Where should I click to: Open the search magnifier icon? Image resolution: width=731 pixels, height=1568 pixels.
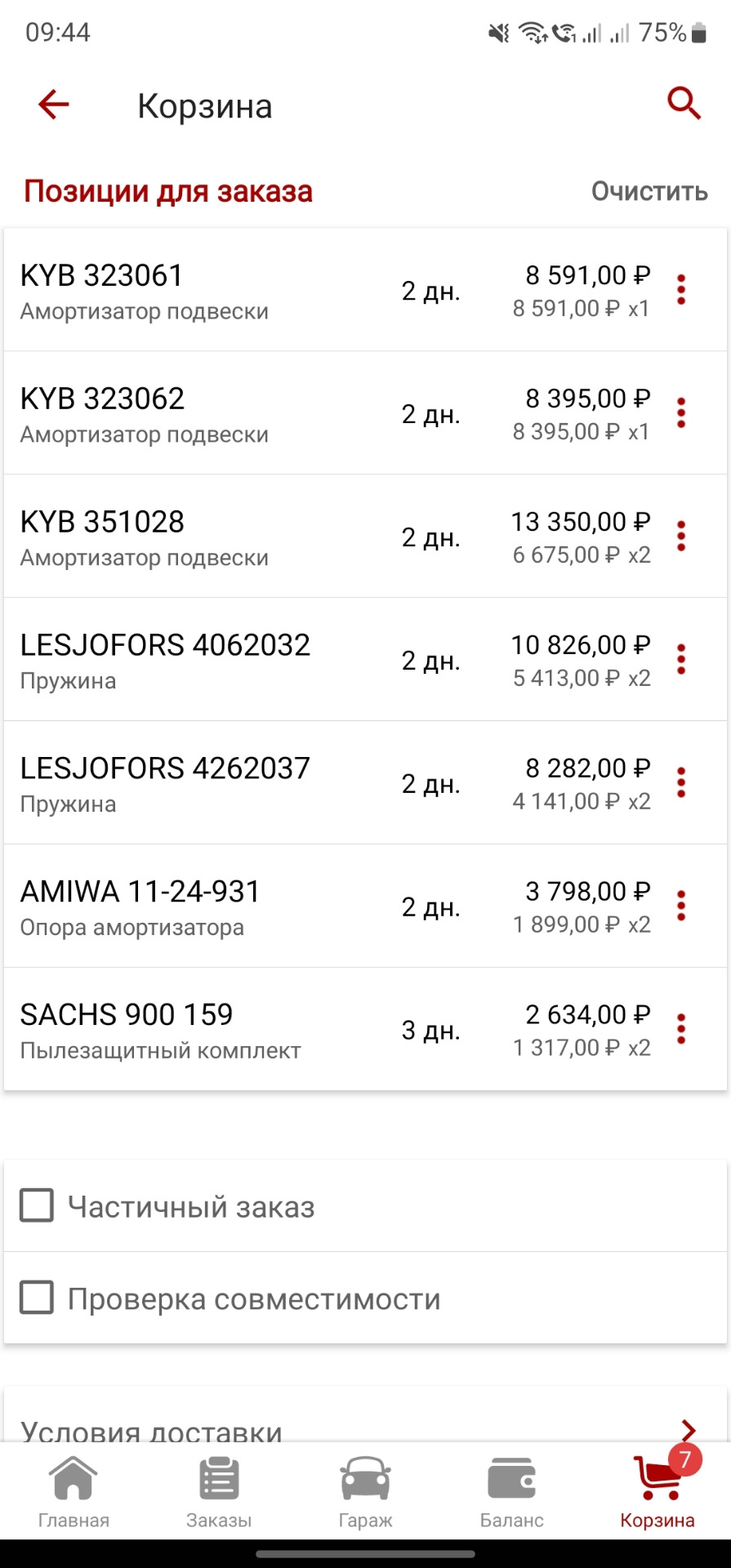coord(684,105)
